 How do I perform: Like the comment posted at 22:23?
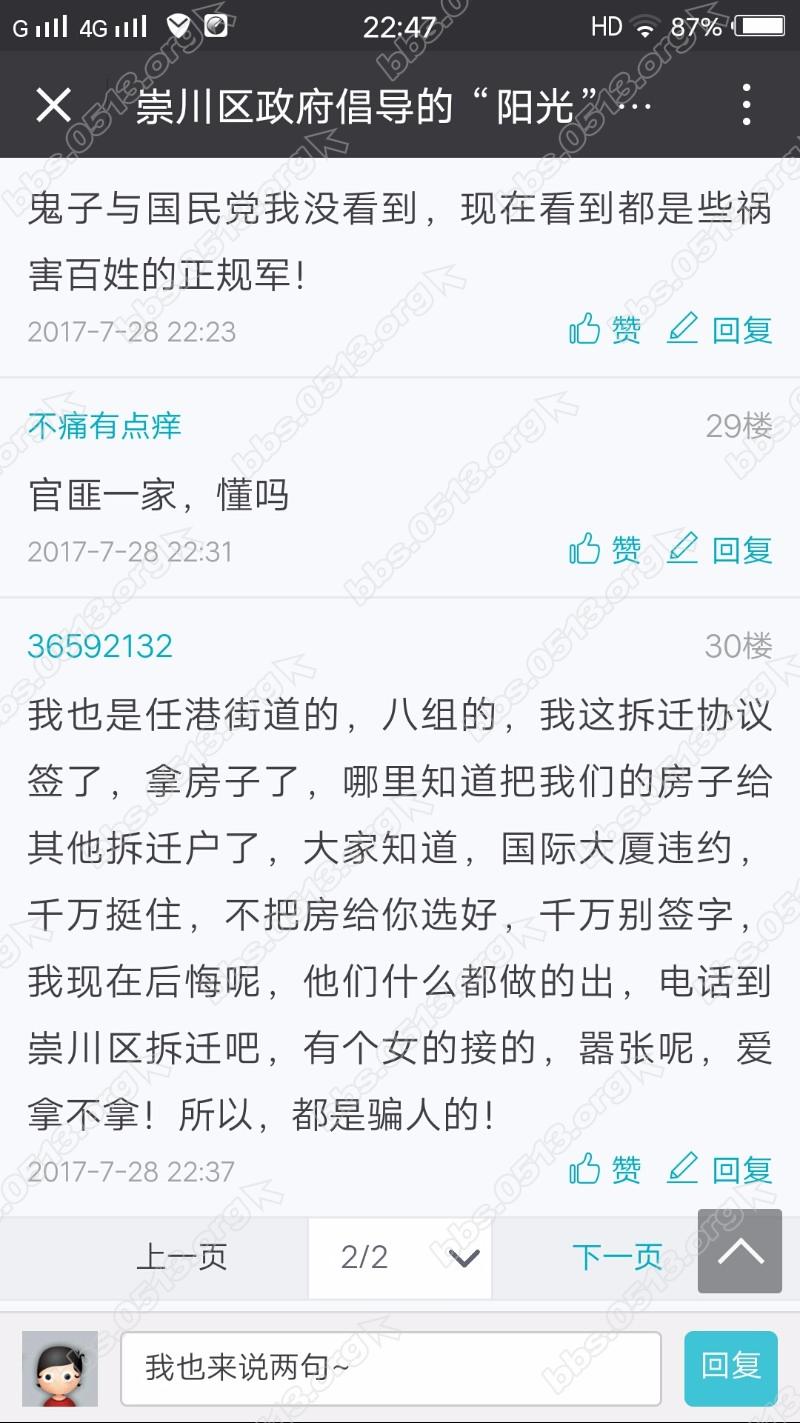click(x=605, y=329)
